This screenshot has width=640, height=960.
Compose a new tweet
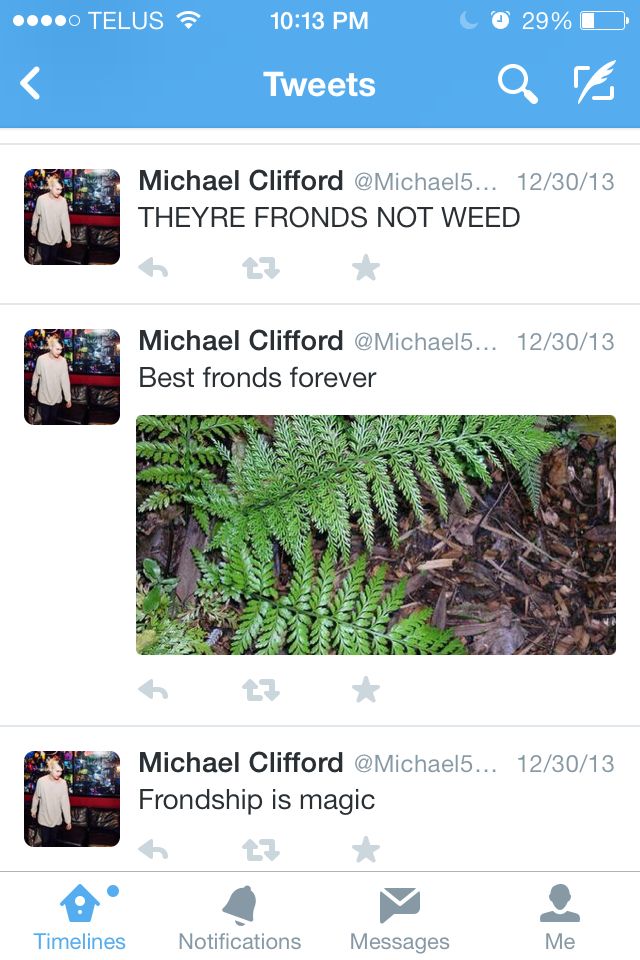click(x=594, y=85)
